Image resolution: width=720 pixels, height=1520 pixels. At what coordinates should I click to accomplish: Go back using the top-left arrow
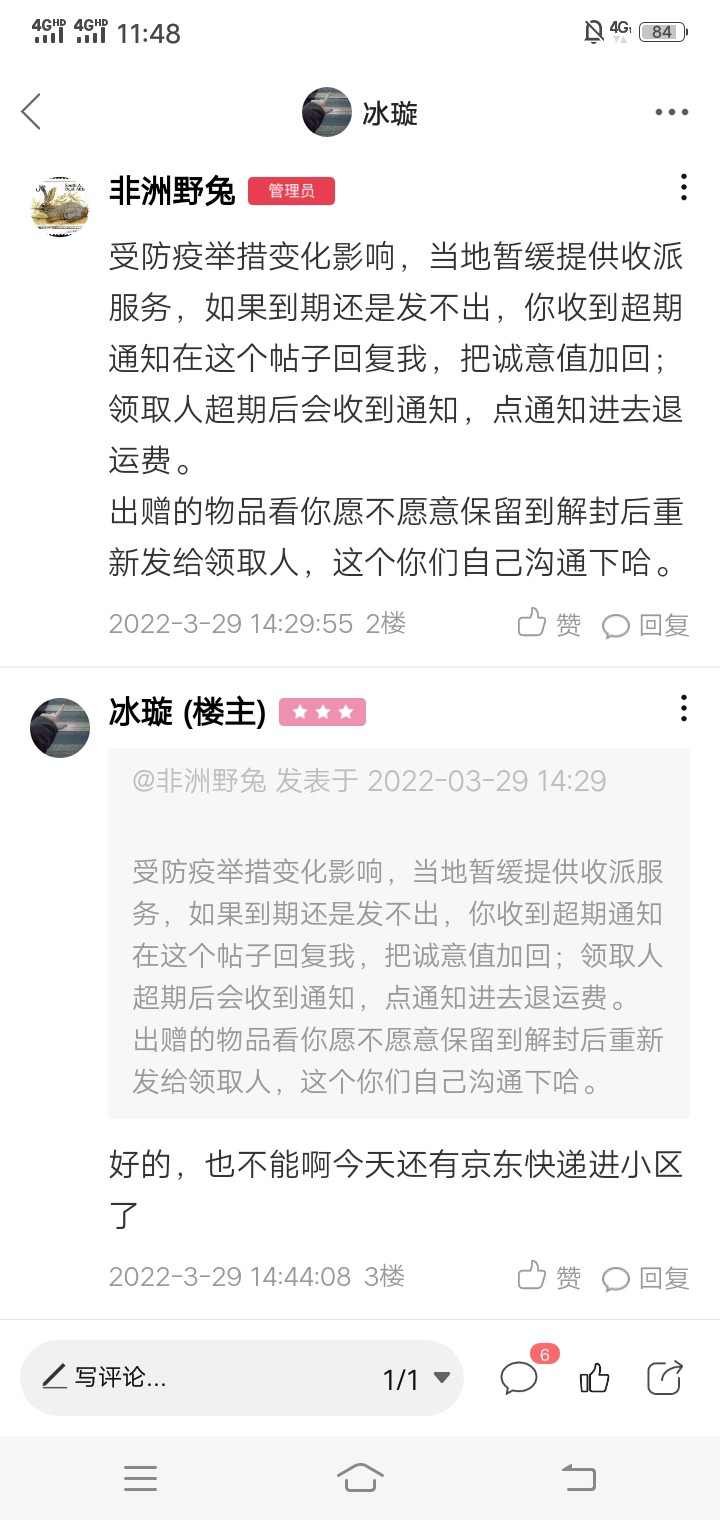point(32,112)
